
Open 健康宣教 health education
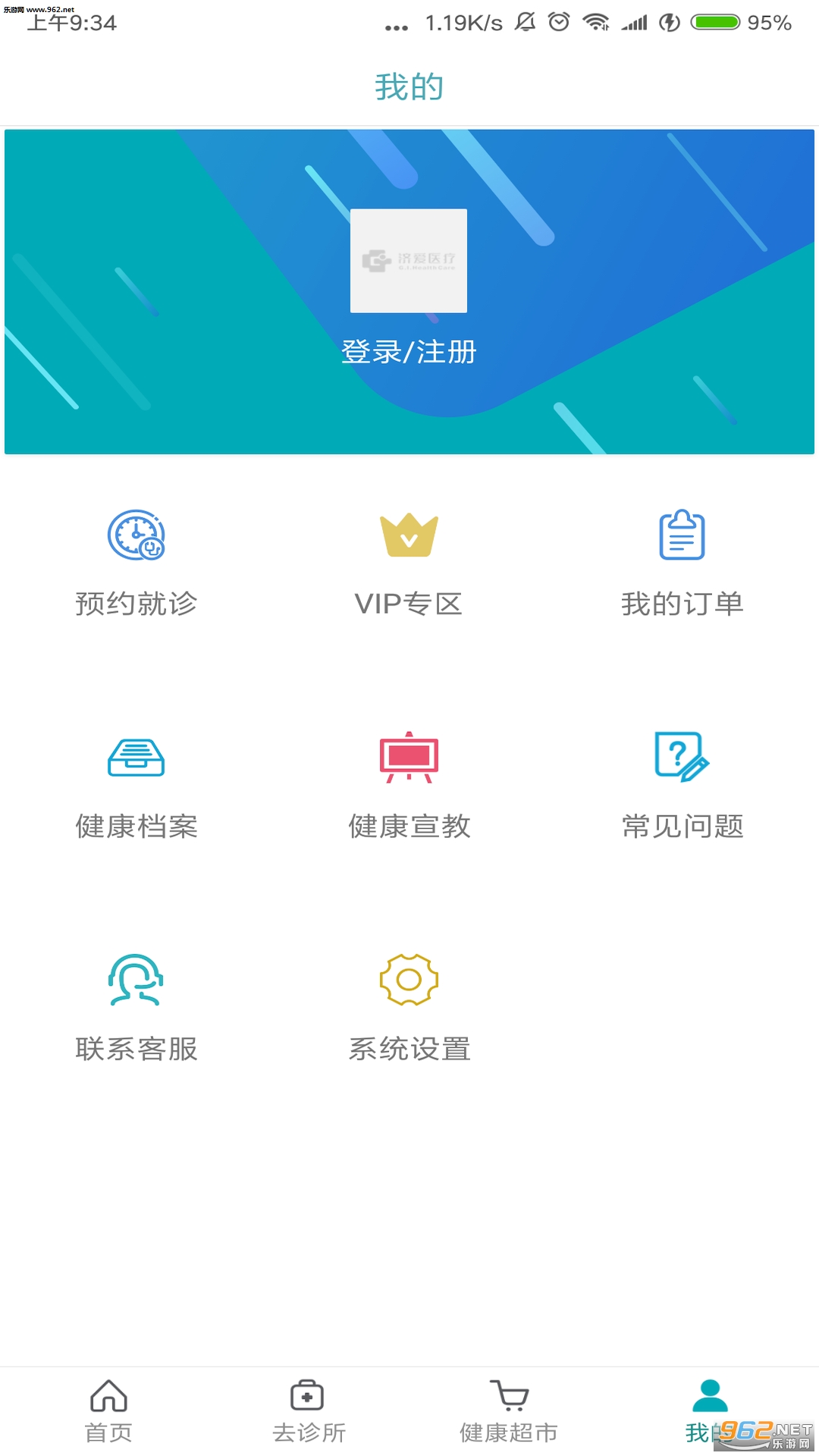click(409, 785)
